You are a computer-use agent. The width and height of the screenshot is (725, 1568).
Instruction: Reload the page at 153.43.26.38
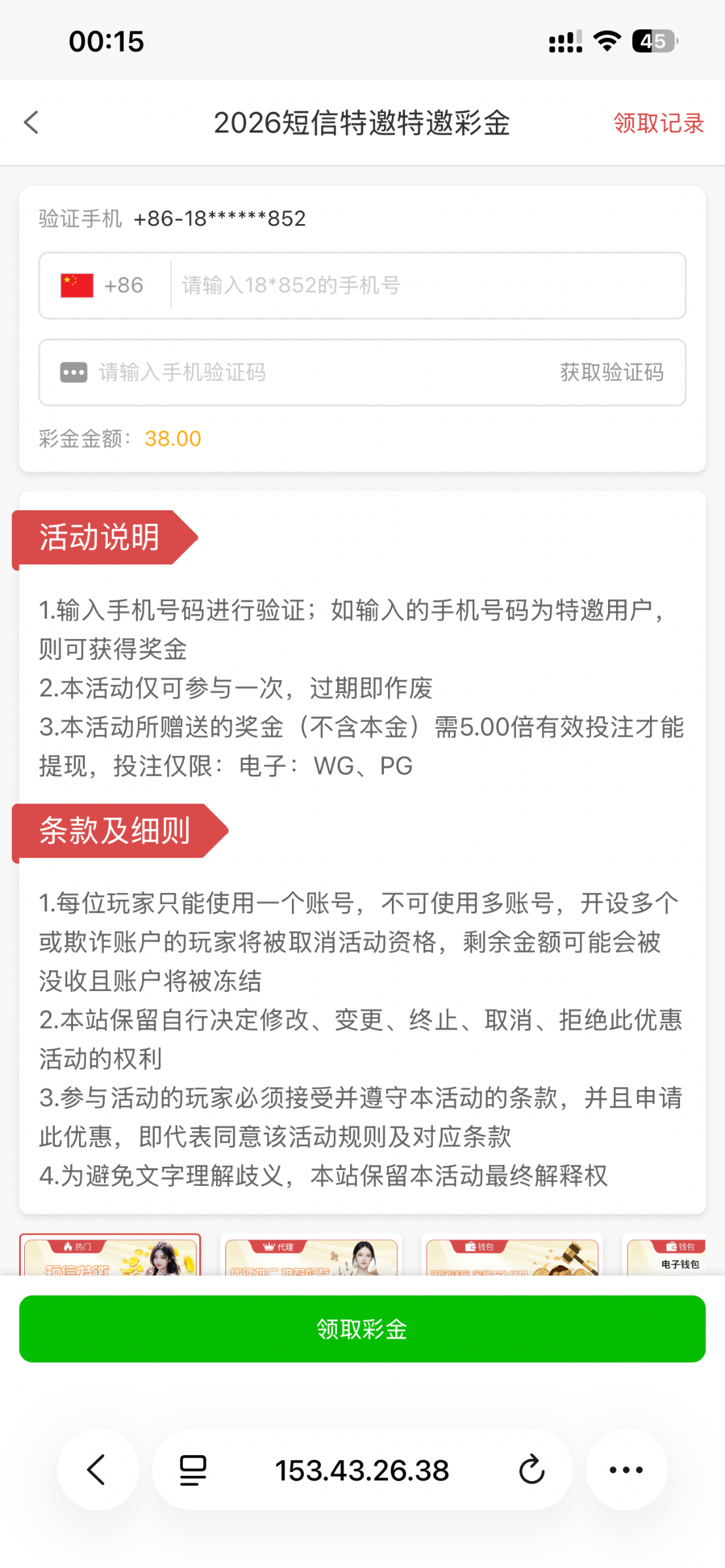pyautogui.click(x=532, y=1470)
